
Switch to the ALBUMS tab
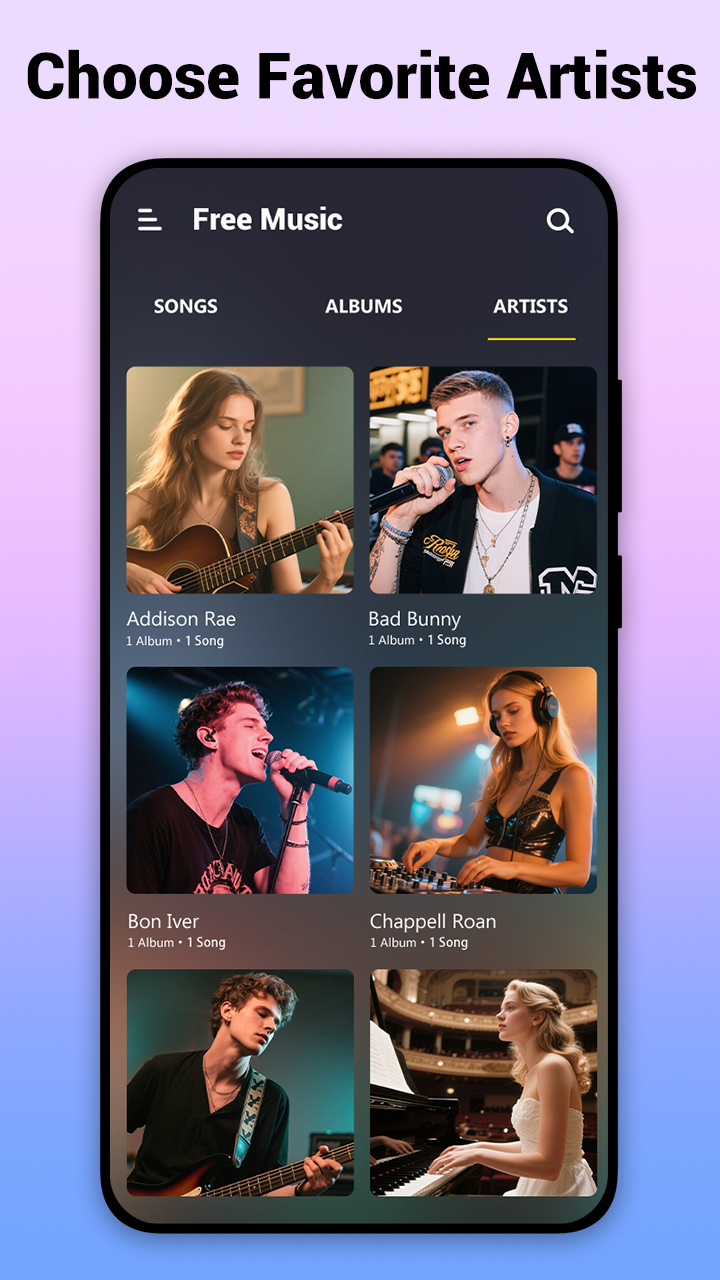click(363, 307)
